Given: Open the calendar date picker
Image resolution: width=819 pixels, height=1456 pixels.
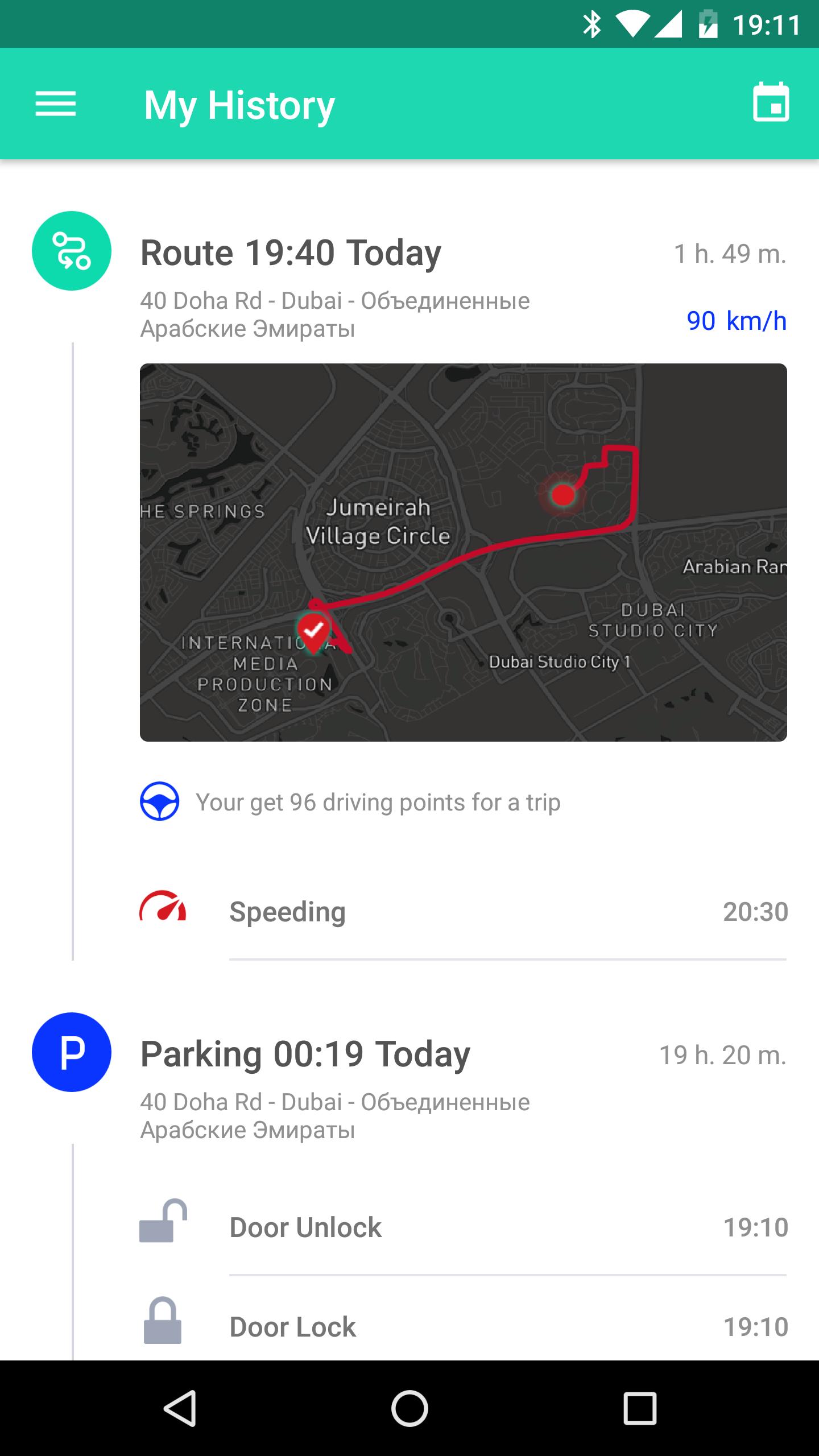Looking at the screenshot, I should click(x=771, y=103).
